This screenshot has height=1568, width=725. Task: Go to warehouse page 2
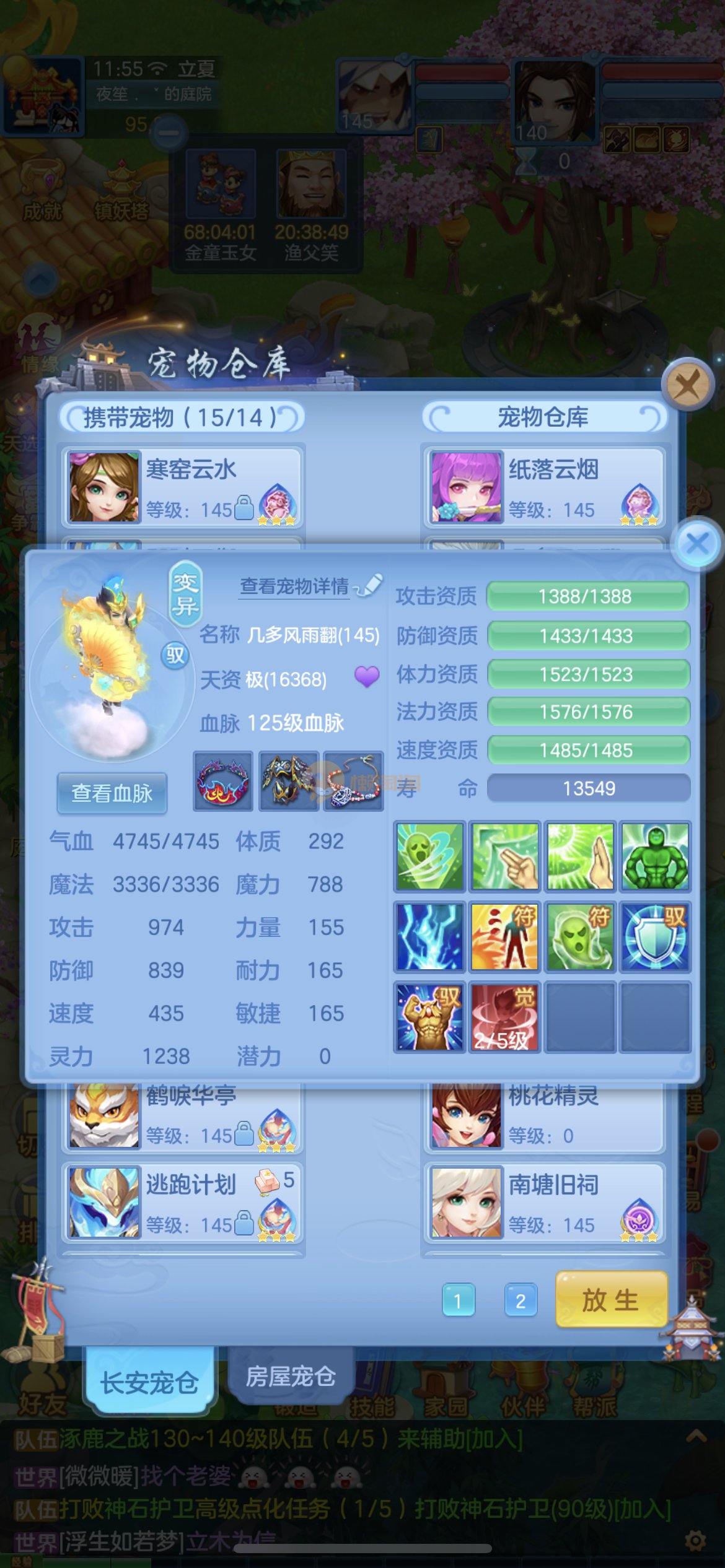[x=521, y=1300]
